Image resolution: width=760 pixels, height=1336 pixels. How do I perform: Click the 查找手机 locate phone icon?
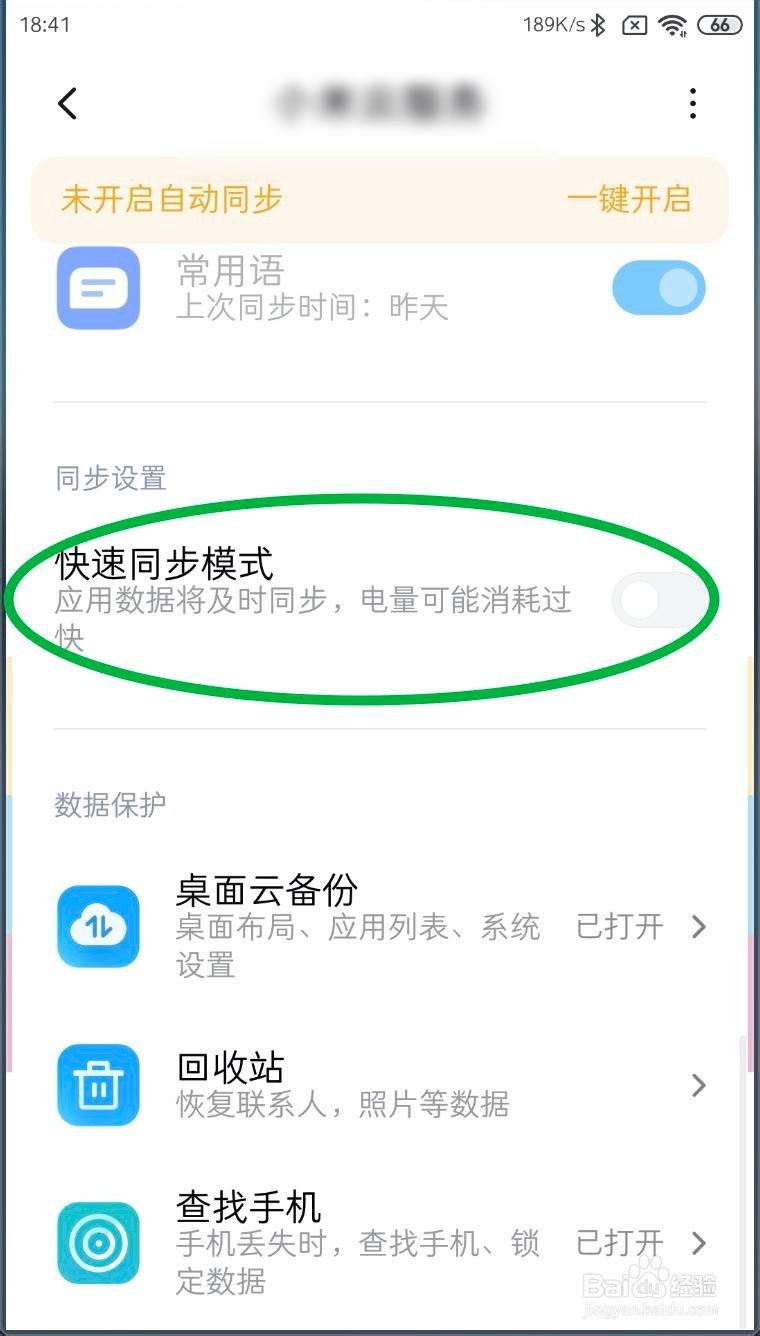click(97, 1243)
